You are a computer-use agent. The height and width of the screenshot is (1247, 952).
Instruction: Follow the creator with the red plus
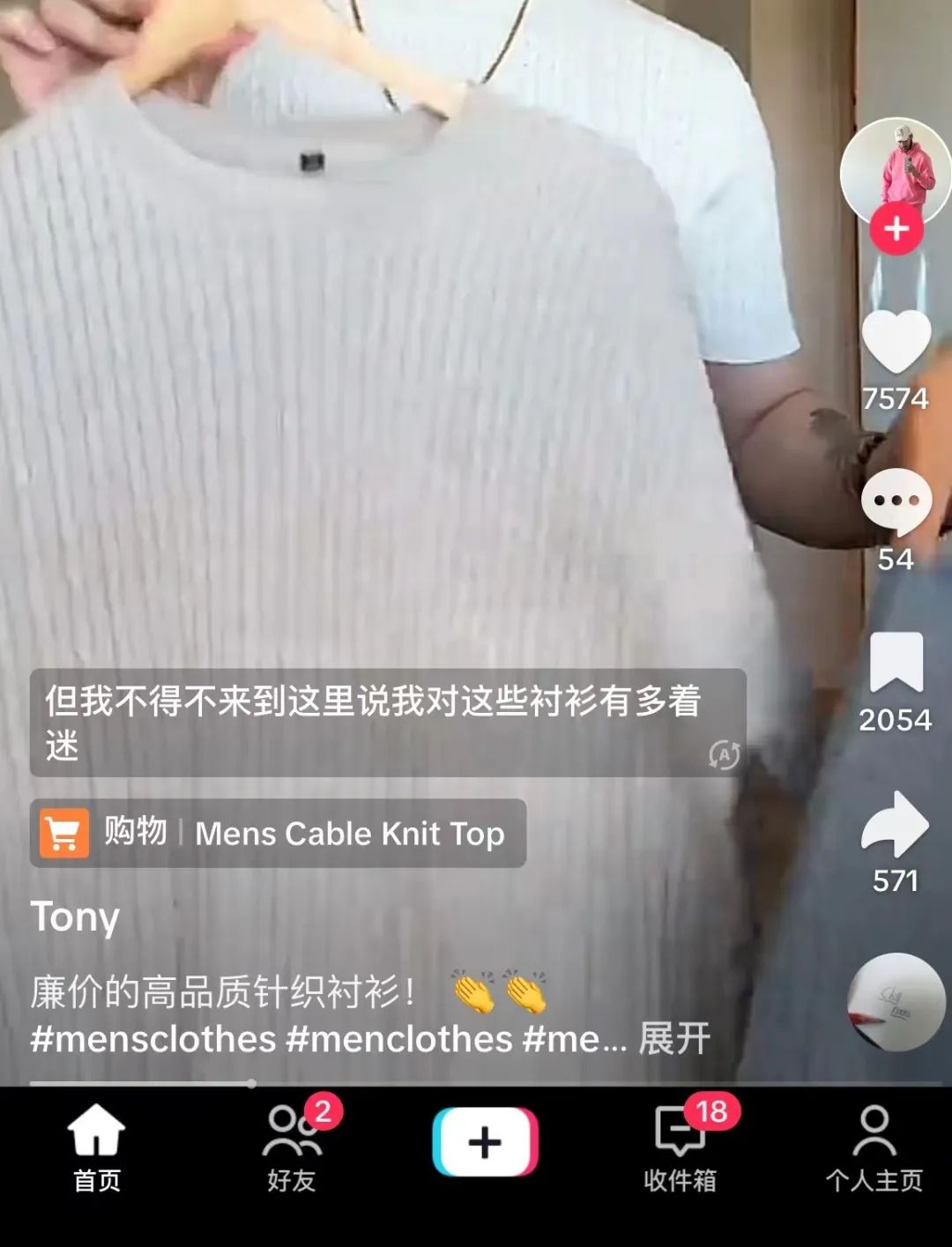click(x=896, y=230)
